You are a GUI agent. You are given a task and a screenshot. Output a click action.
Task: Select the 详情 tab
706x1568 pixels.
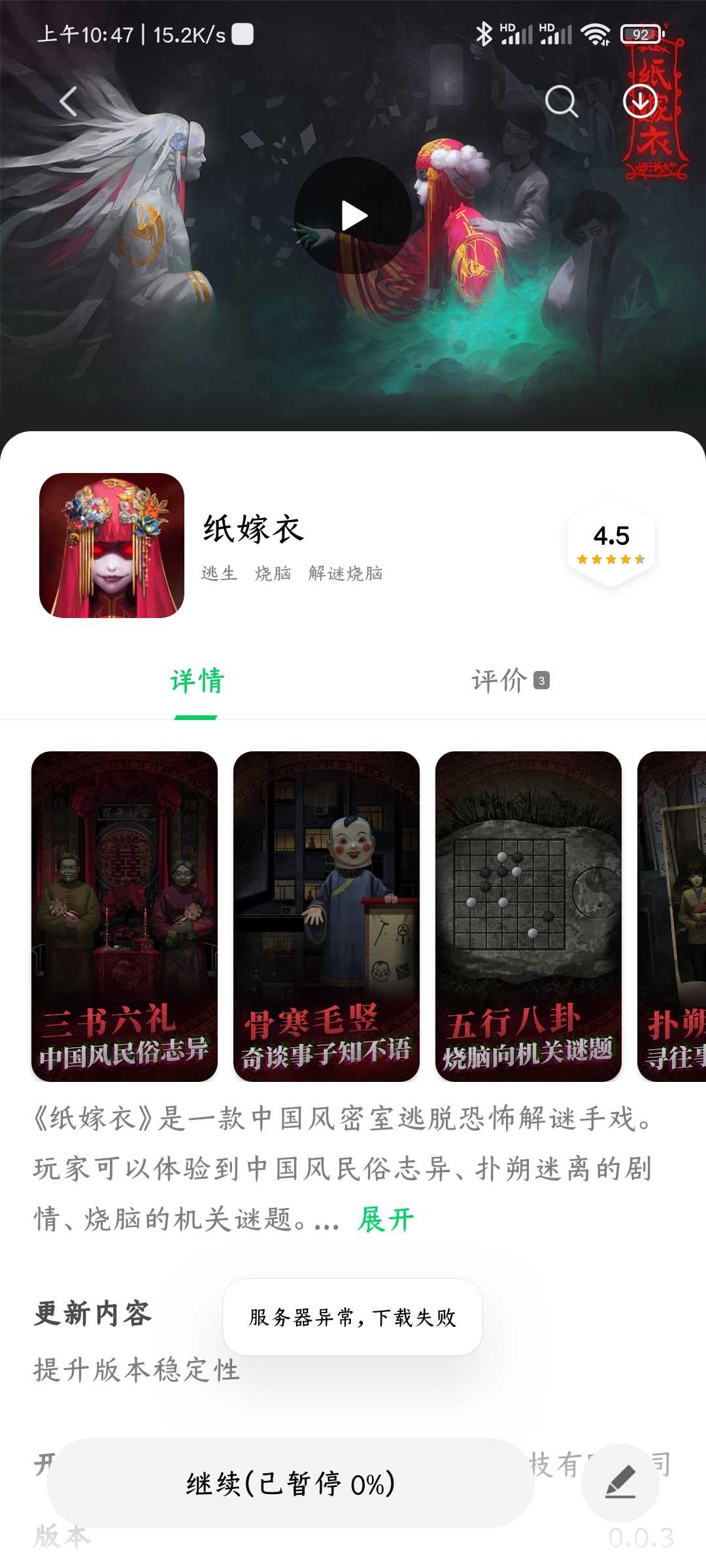(x=197, y=681)
